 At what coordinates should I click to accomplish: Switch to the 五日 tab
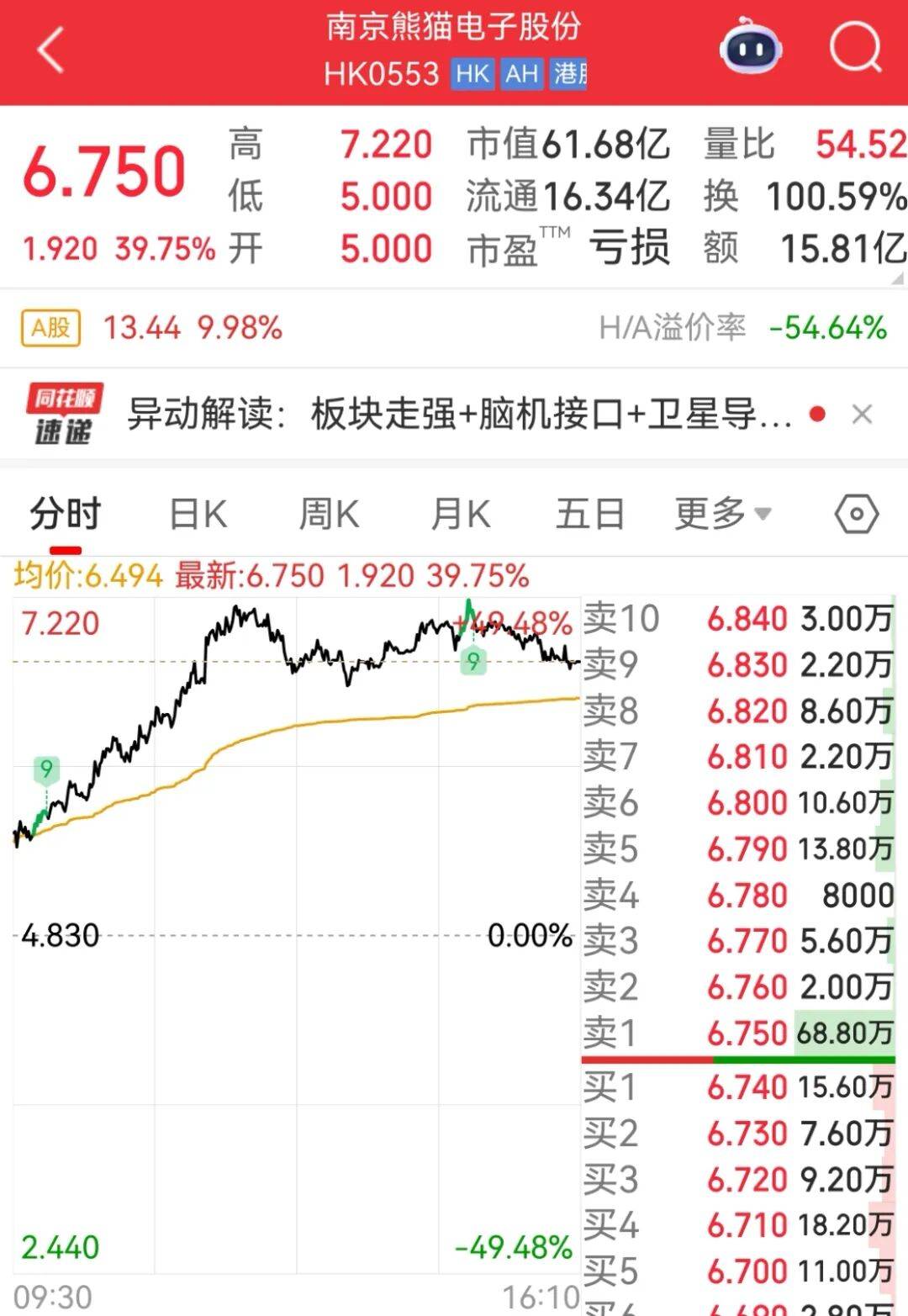click(589, 514)
